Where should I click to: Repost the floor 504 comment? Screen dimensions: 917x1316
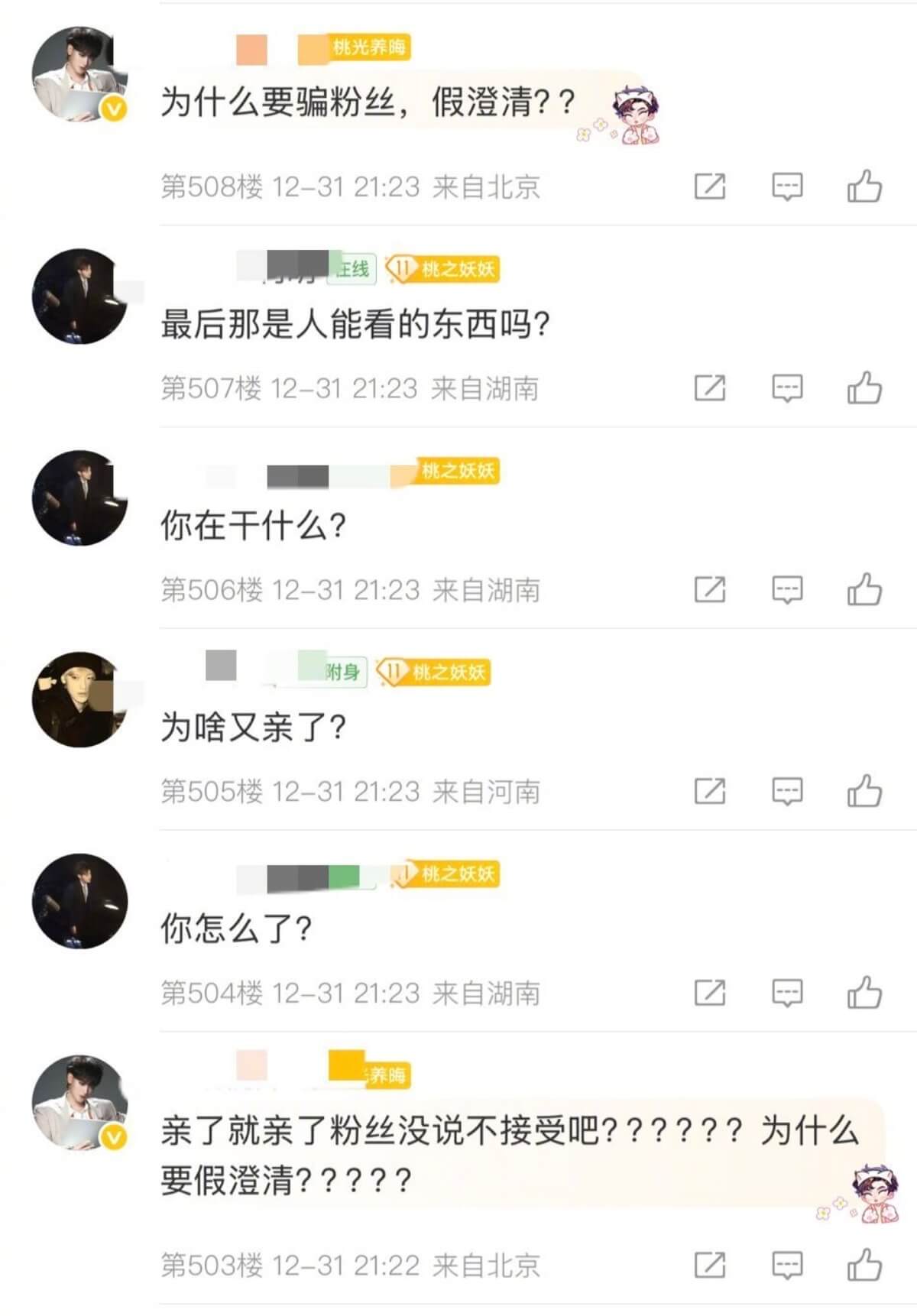(x=709, y=993)
